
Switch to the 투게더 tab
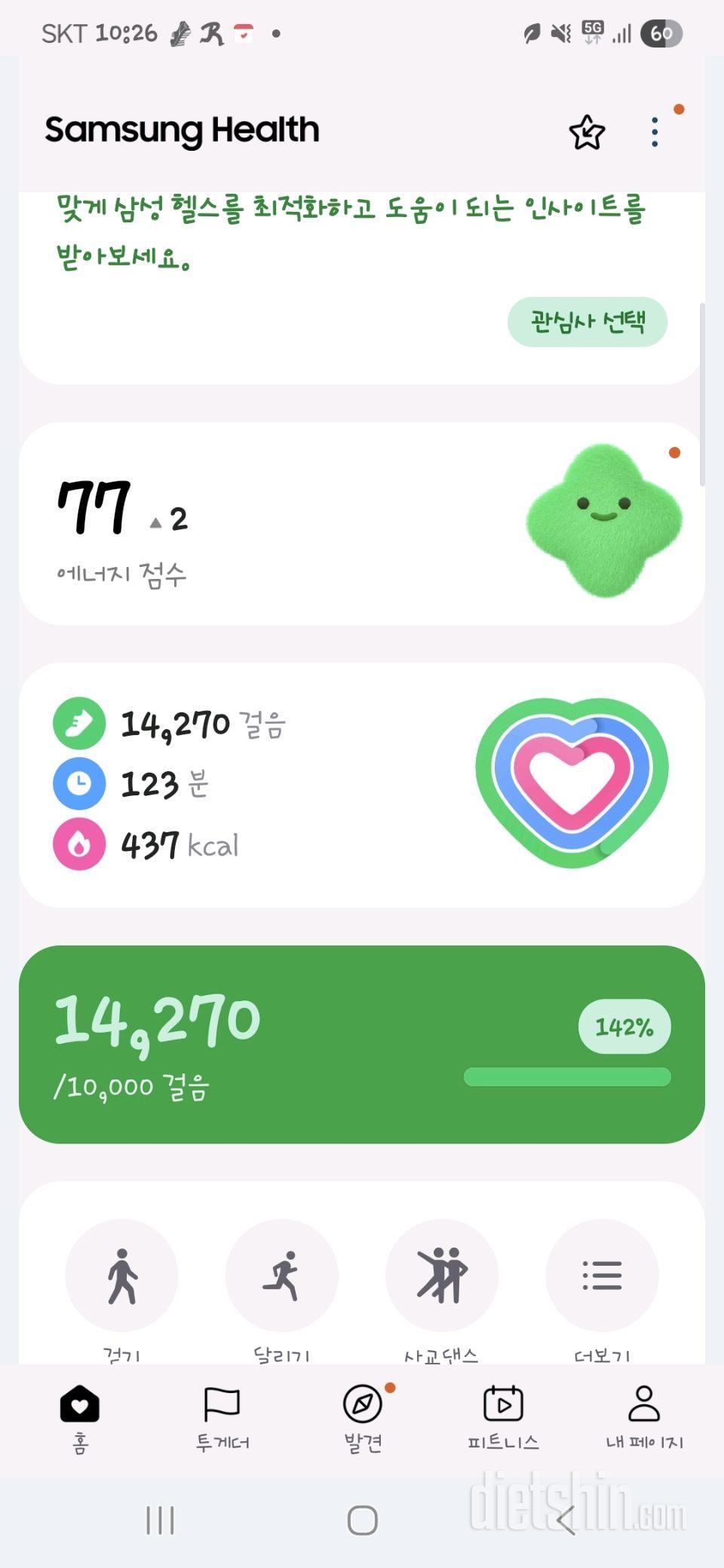[x=222, y=1418]
